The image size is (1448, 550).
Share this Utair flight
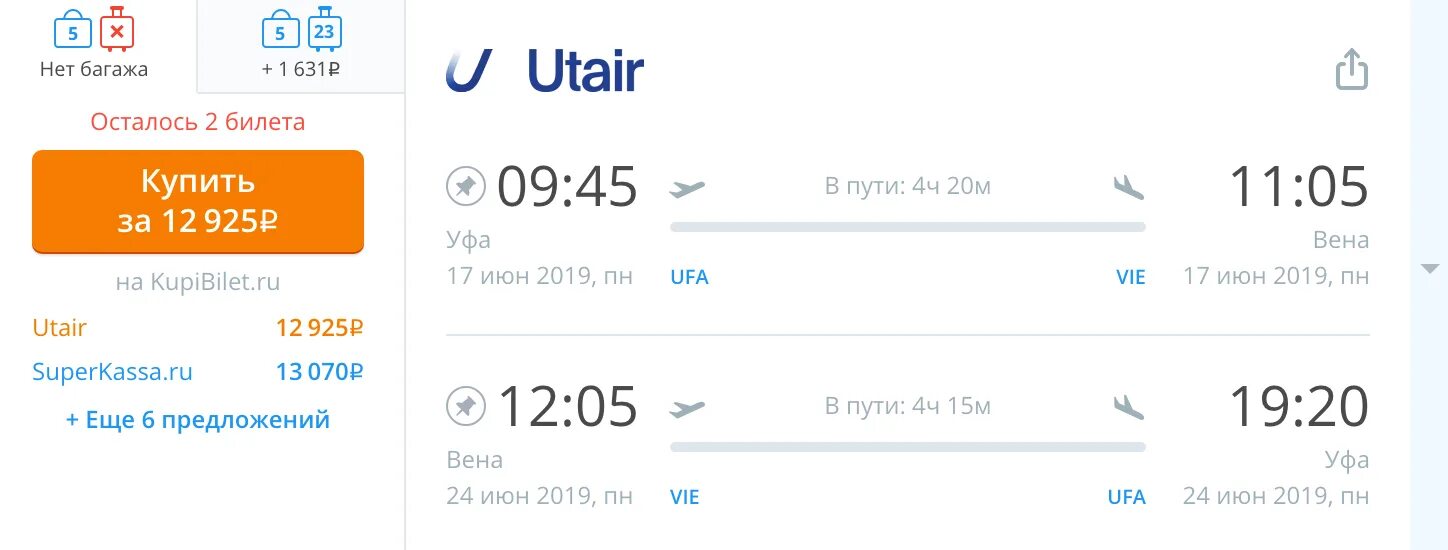pos(1351,70)
